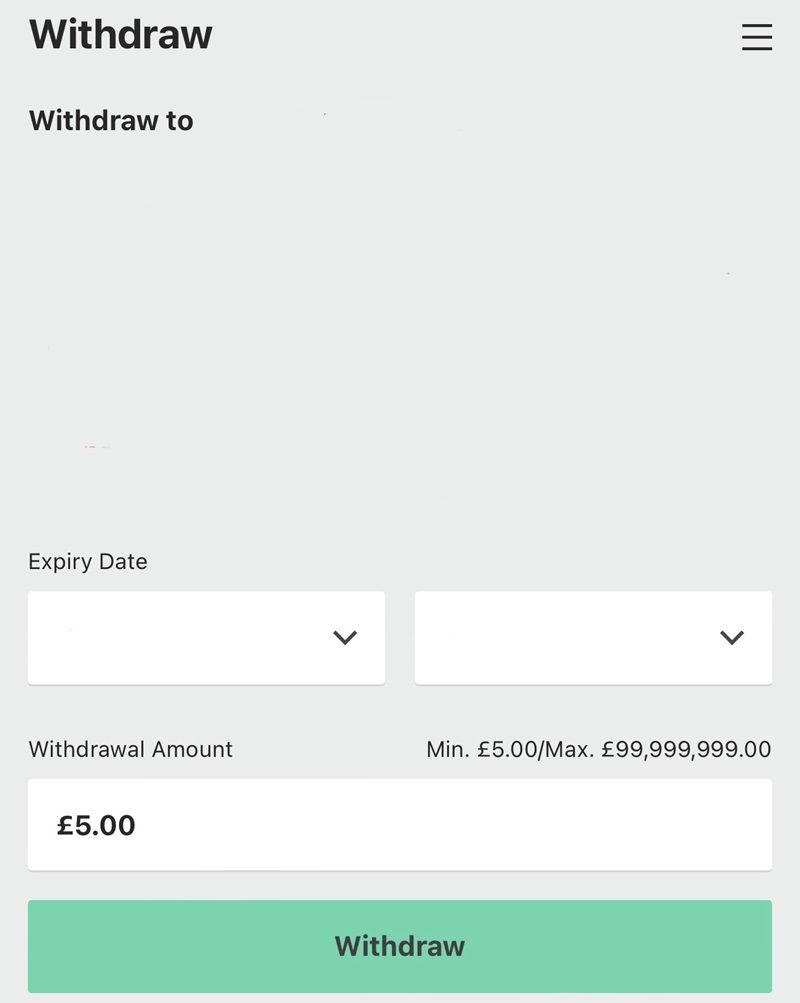Image resolution: width=800 pixels, height=1003 pixels.
Task: Click inside the Withdrawal Amount field
Action: click(400, 824)
